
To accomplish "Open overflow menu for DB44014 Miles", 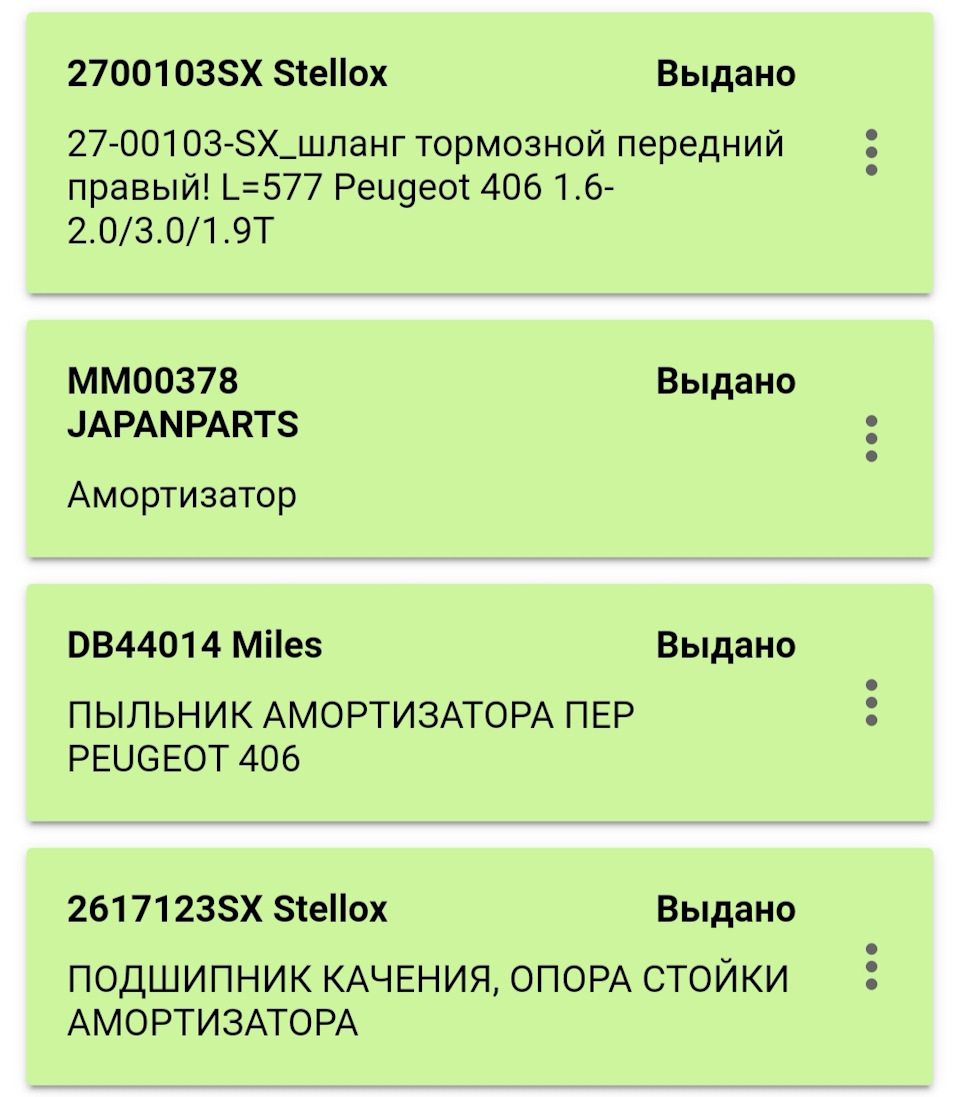I will pyautogui.click(x=871, y=703).
